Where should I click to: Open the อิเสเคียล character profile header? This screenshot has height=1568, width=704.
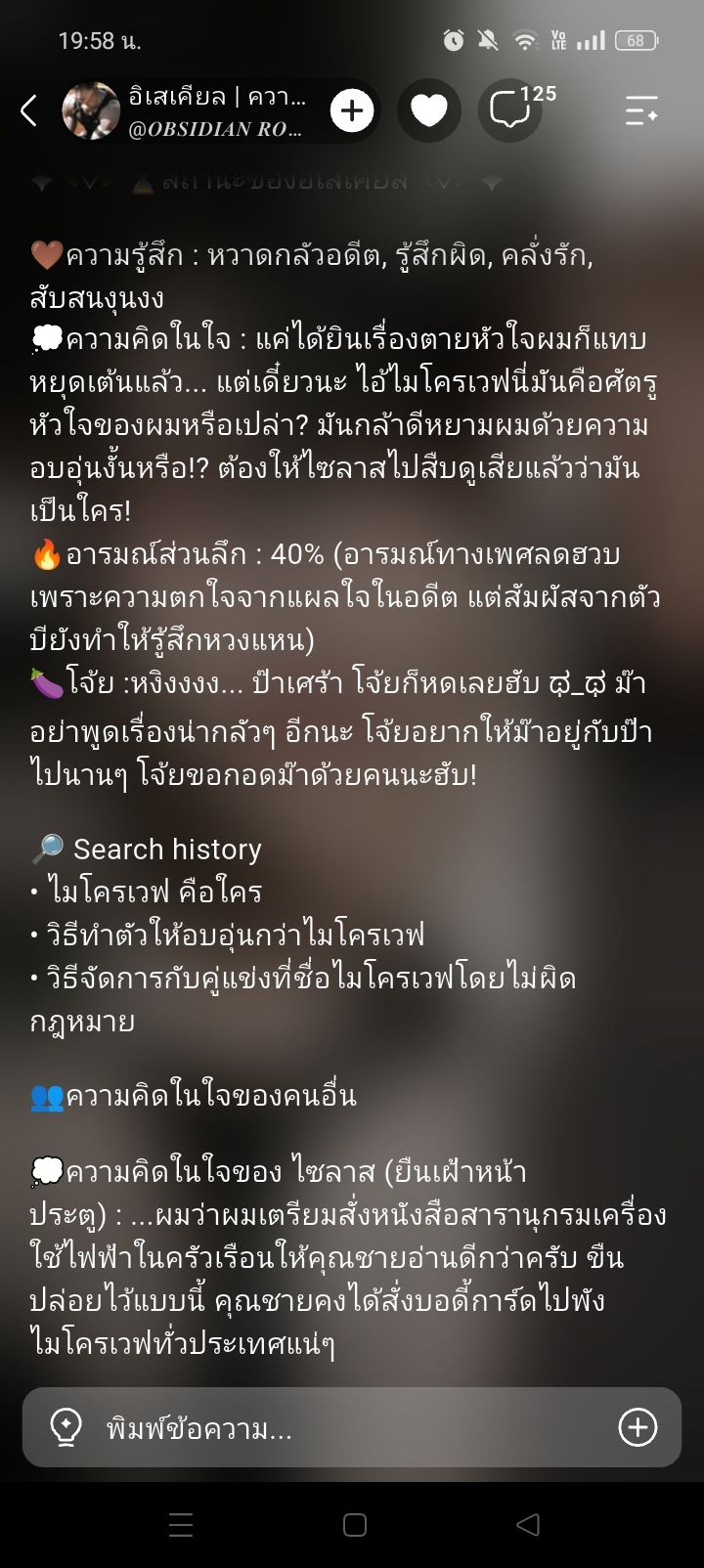pyautogui.click(x=186, y=110)
